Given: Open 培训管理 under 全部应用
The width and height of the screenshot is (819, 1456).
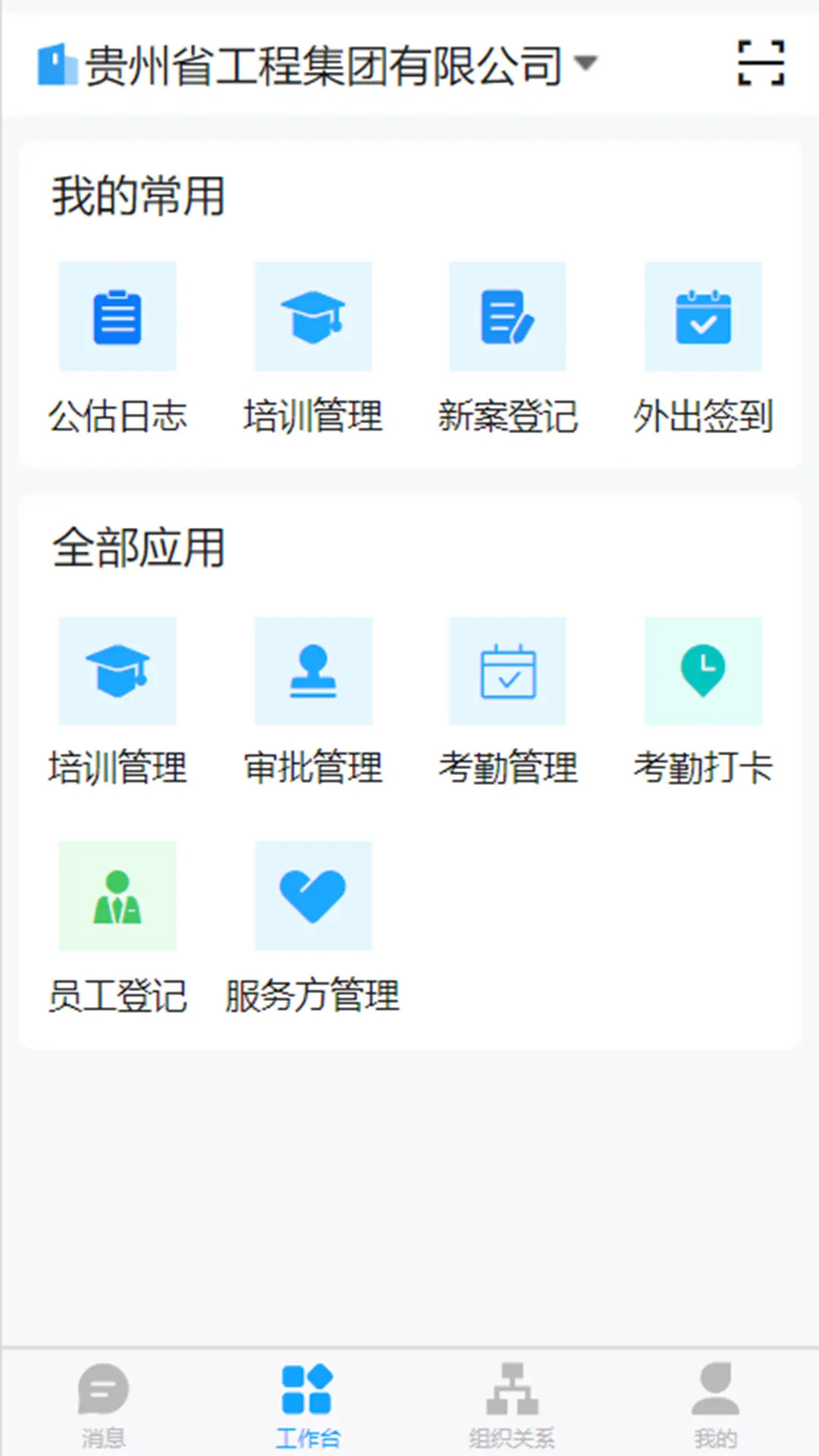Looking at the screenshot, I should 117,671.
